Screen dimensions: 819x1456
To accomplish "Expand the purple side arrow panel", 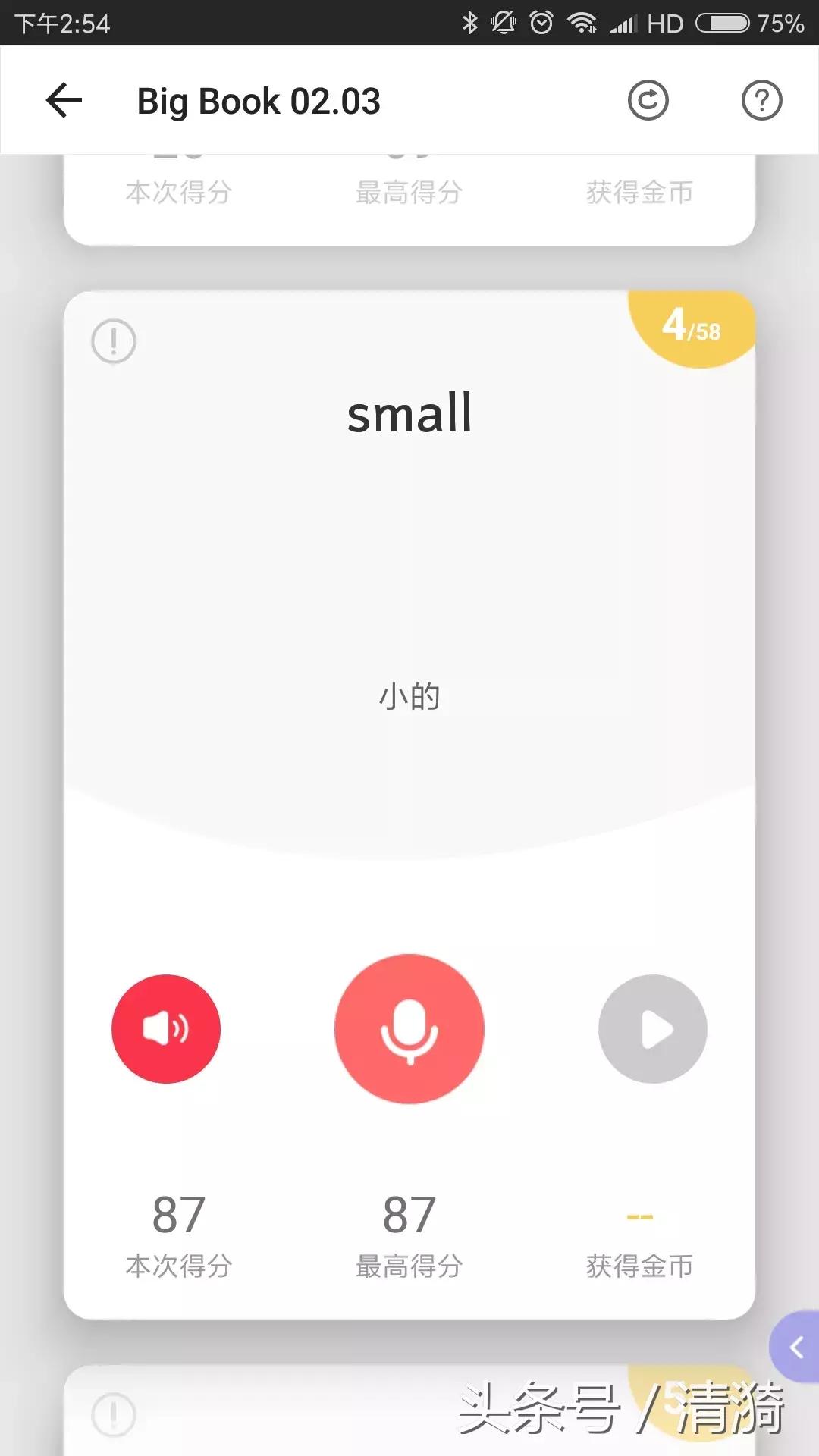I will point(796,1348).
